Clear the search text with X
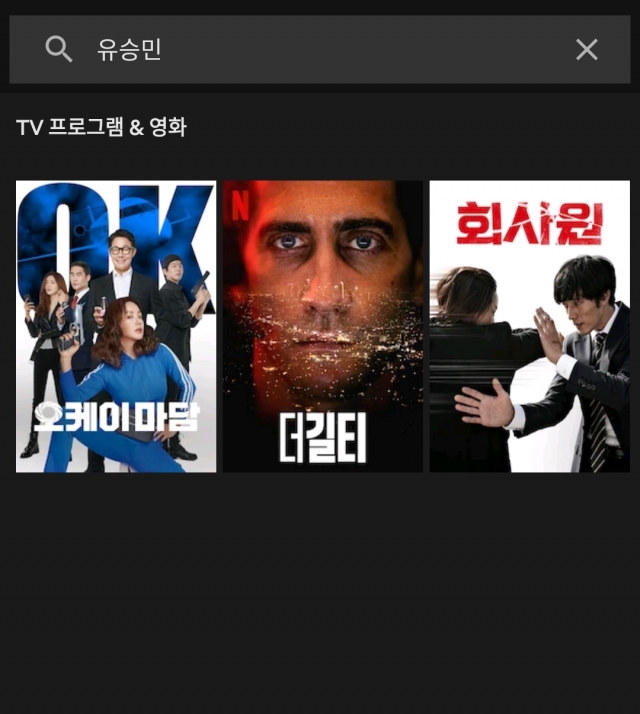The height and width of the screenshot is (714, 640). tap(586, 49)
